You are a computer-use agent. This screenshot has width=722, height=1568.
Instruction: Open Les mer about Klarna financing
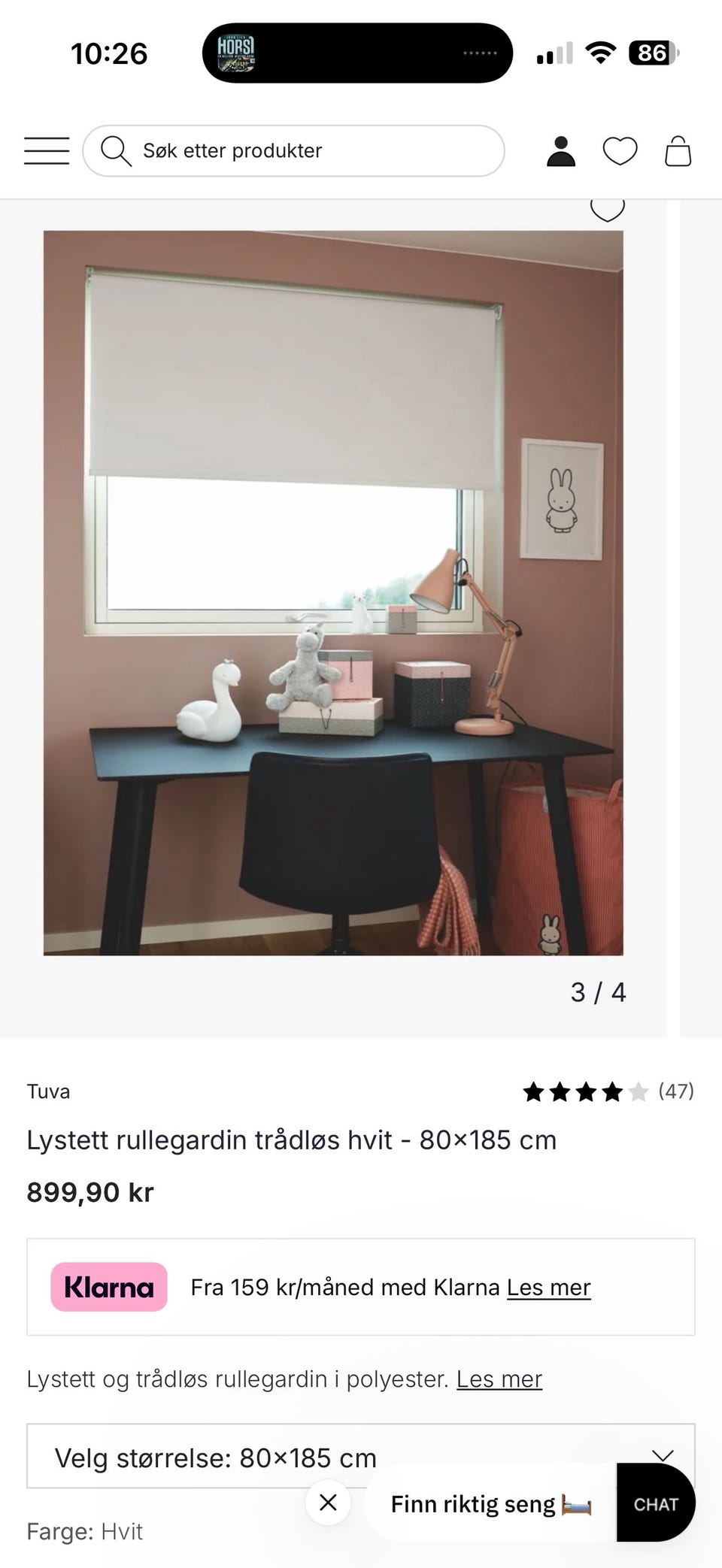(x=549, y=1286)
